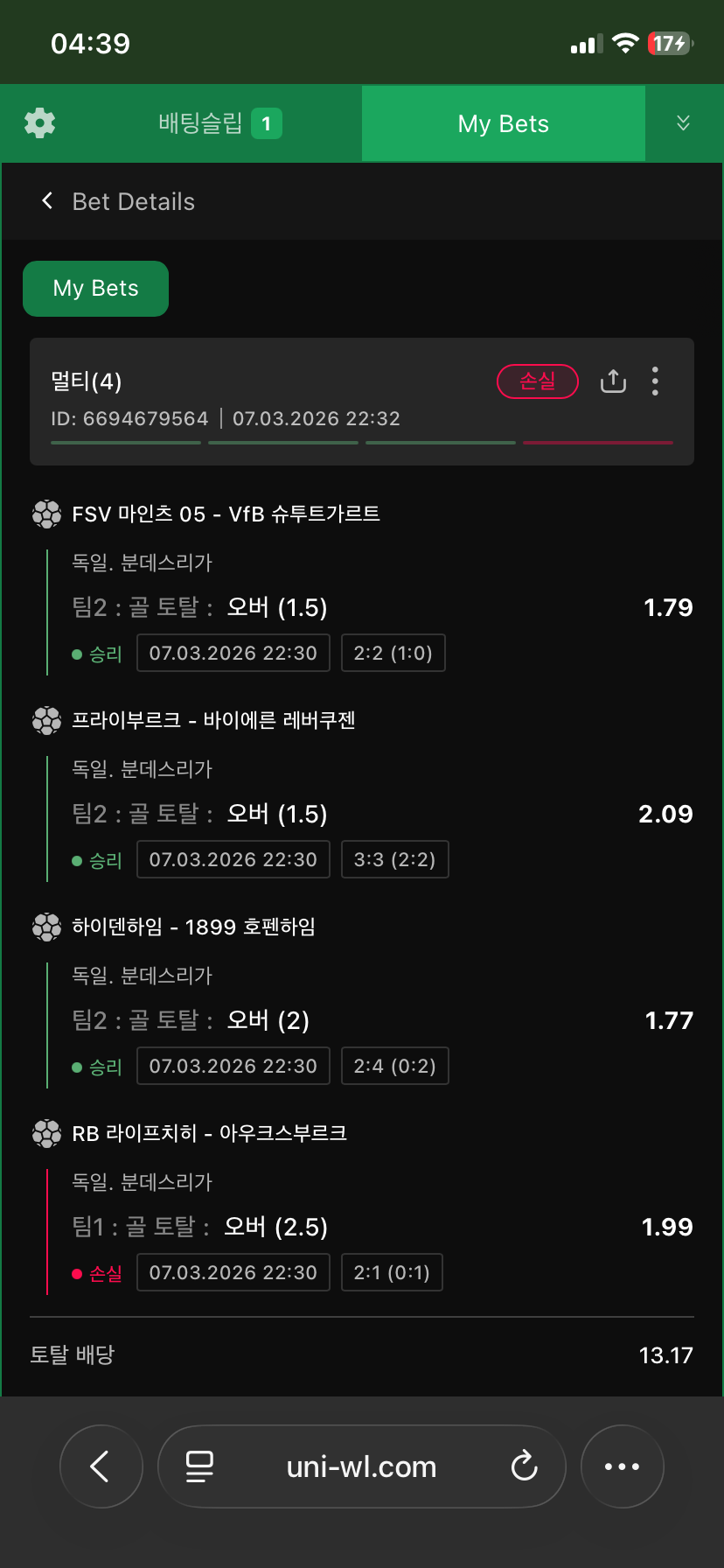Switch to the 배팅슬립 tab
Image resolution: width=724 pixels, height=1568 pixels.
click(x=219, y=123)
